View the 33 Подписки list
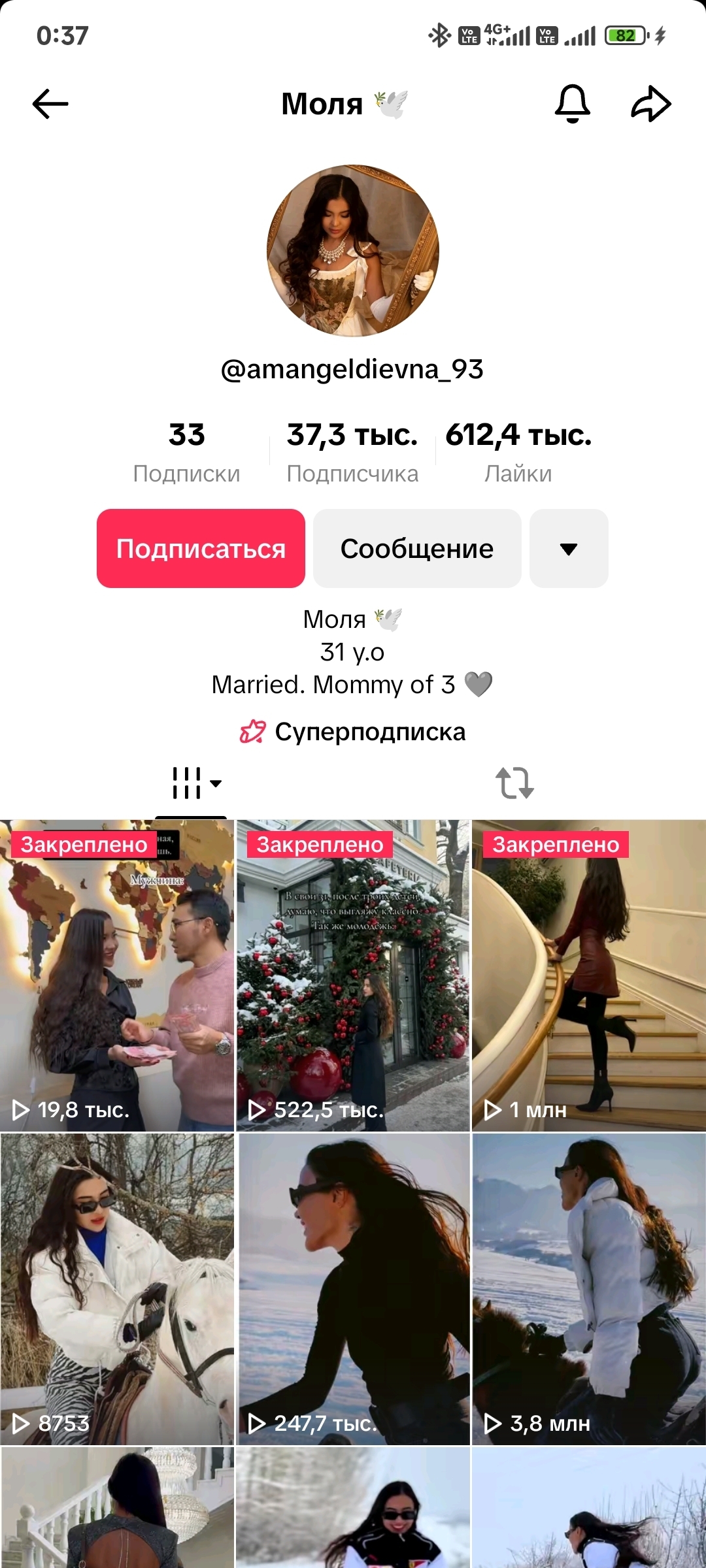 [186, 452]
